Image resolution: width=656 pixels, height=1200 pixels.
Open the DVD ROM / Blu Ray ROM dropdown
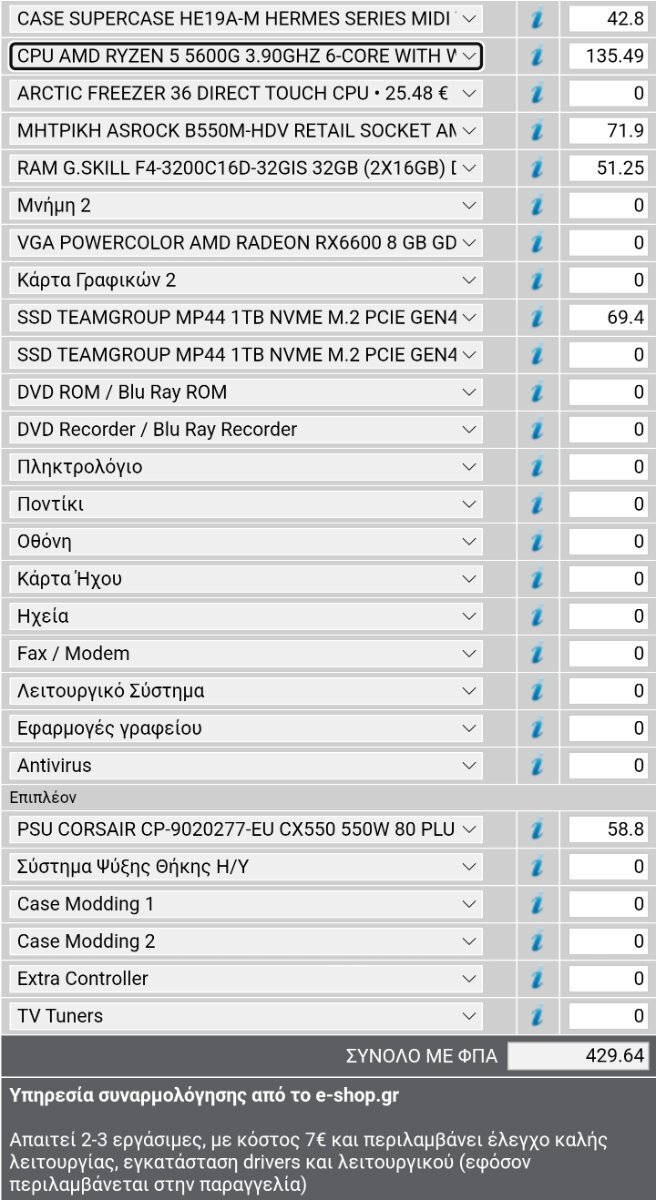[246, 392]
